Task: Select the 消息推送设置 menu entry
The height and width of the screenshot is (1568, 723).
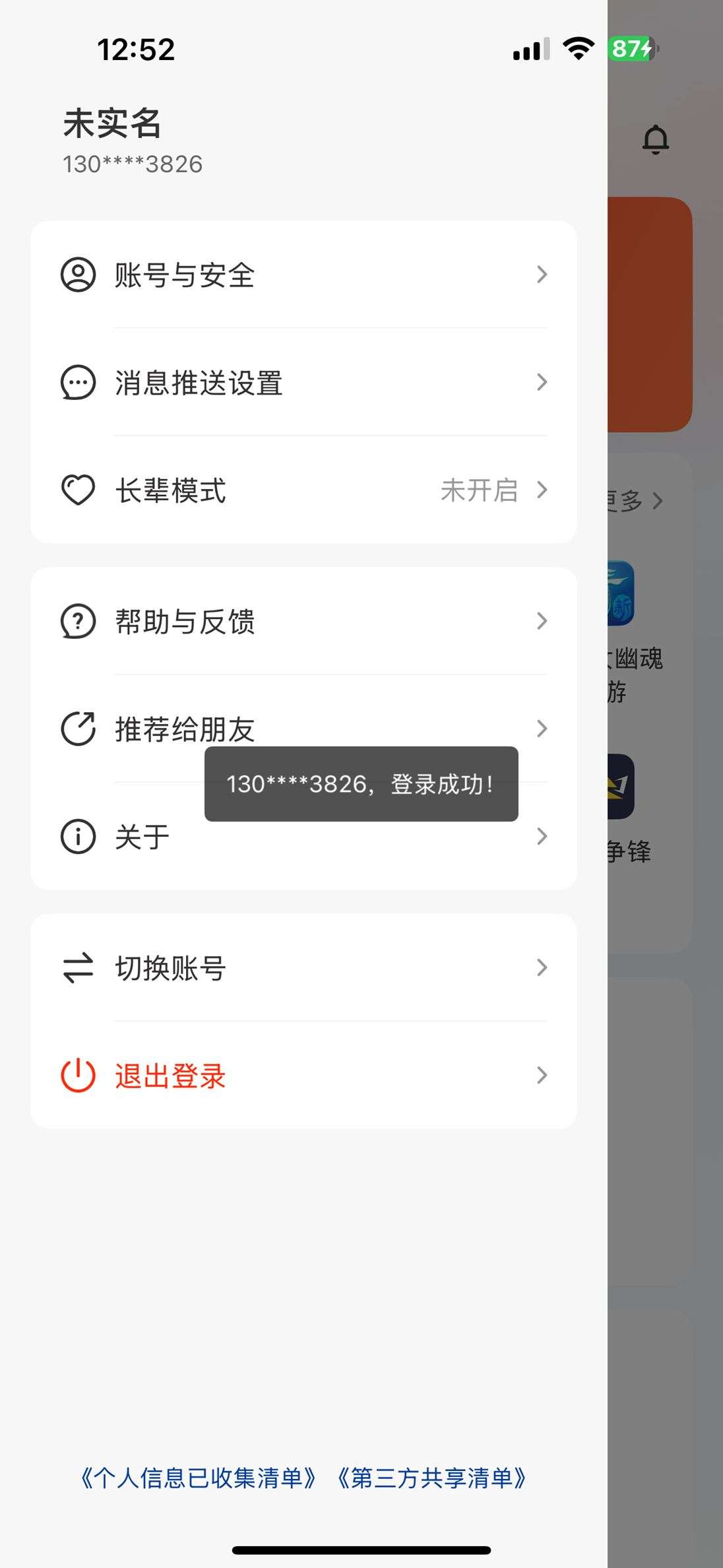Action: (198, 383)
